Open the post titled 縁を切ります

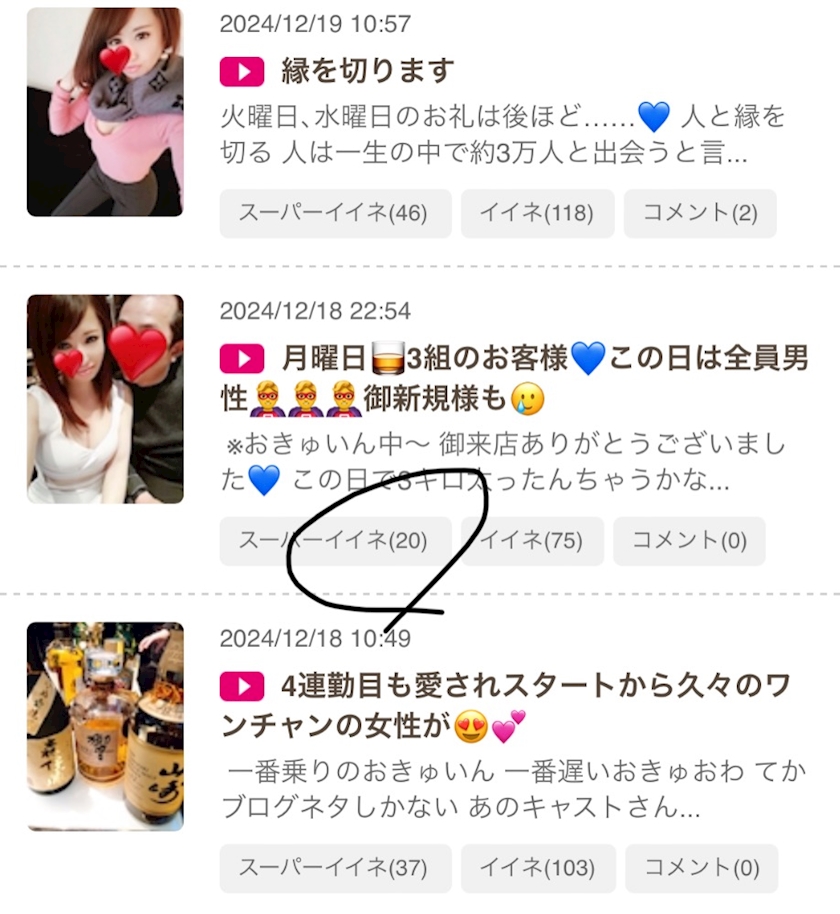pos(367,71)
